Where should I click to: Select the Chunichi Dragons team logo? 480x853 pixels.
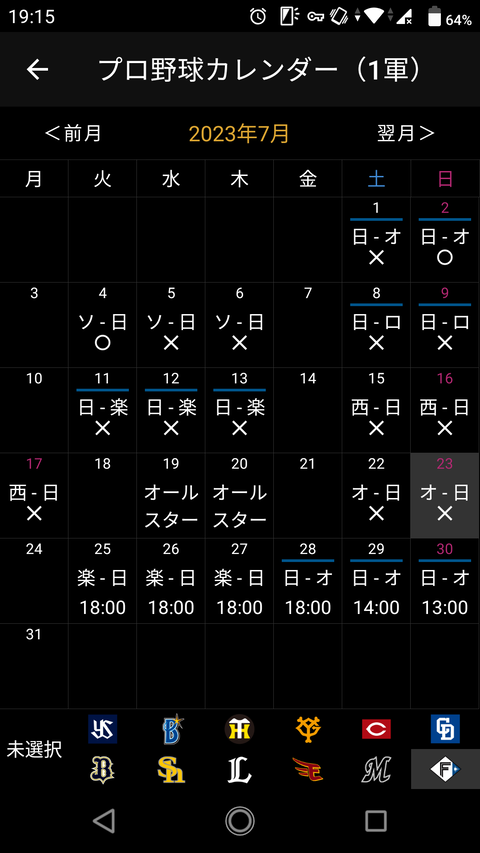pos(445,729)
